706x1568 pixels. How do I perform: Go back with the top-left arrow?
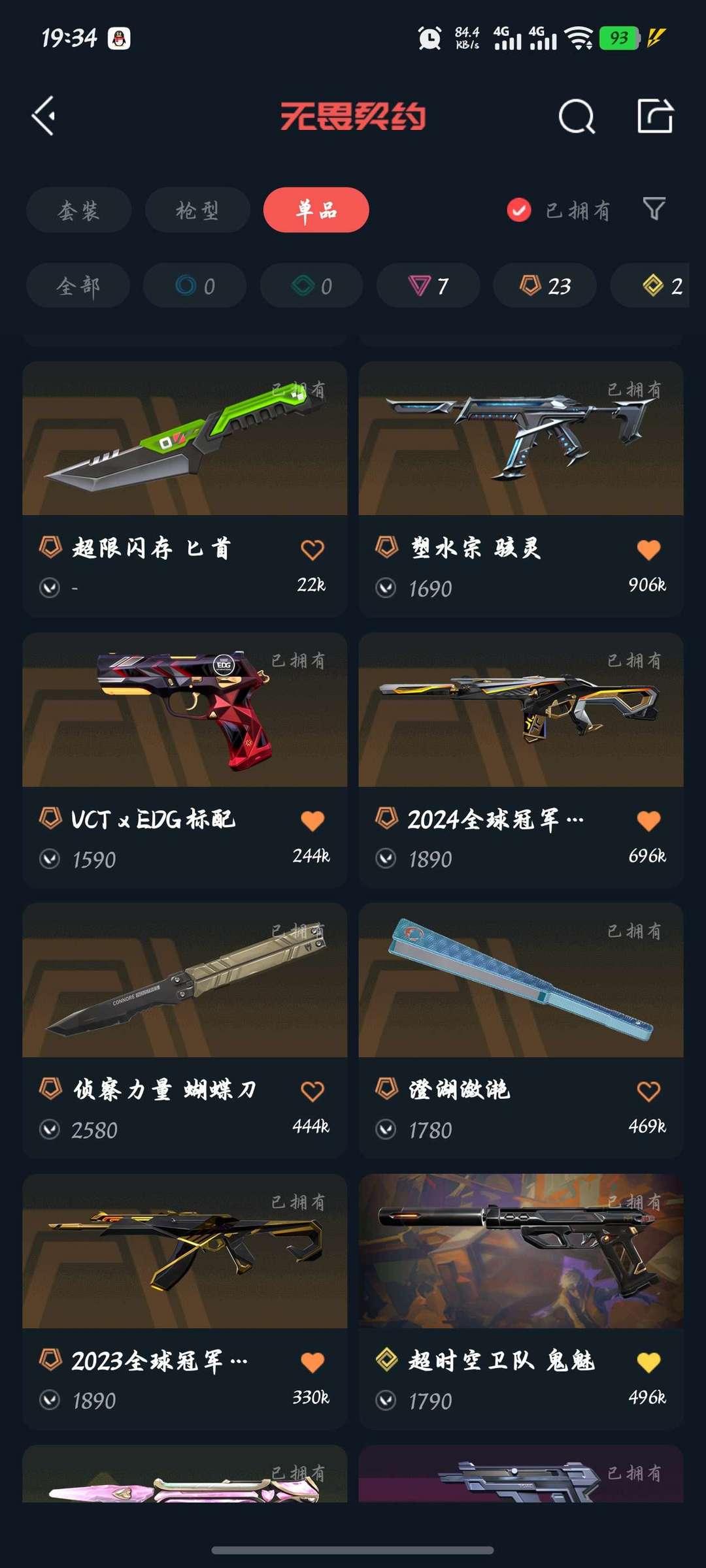coord(44,116)
